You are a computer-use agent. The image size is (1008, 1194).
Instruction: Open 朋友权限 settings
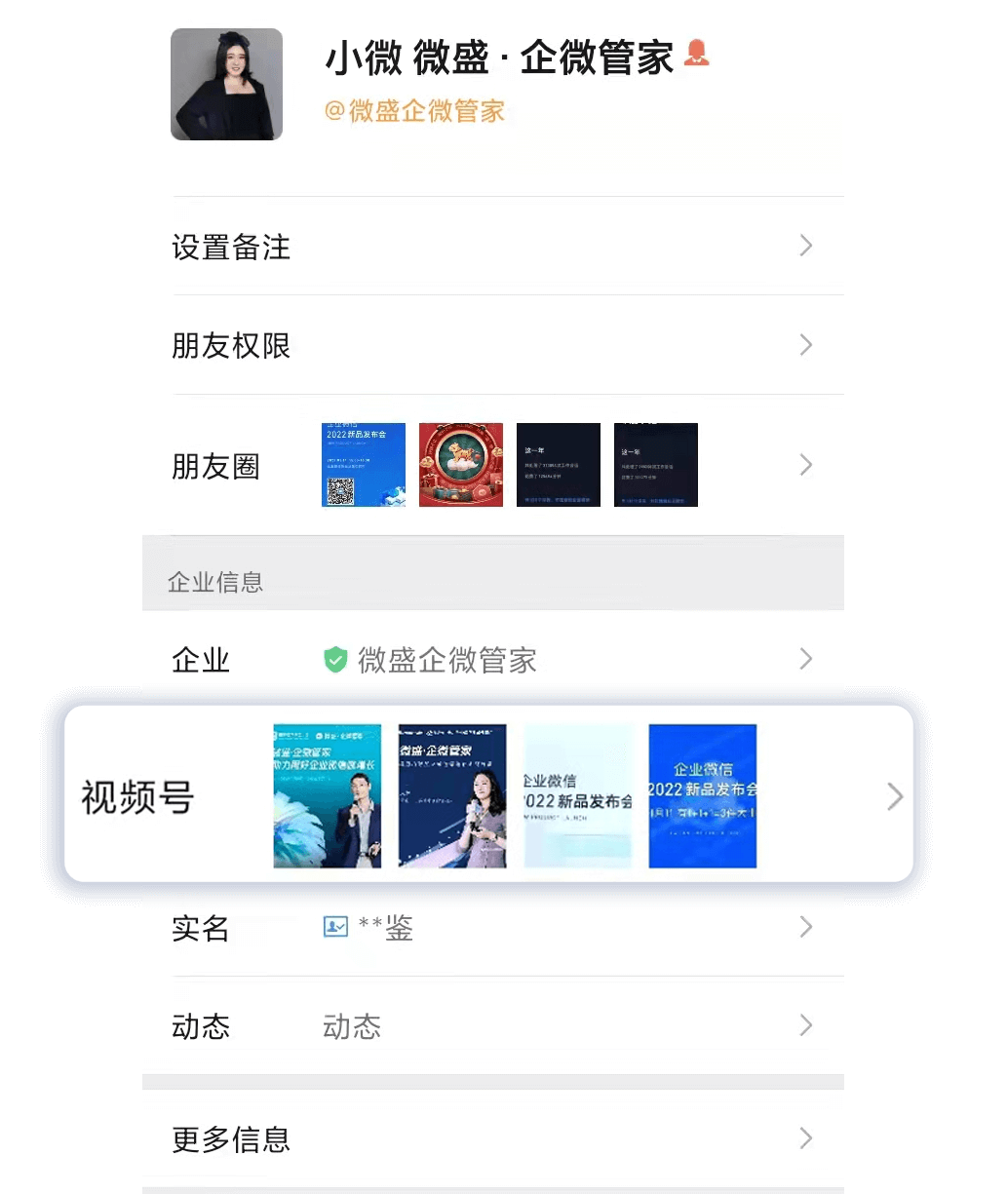pos(492,345)
